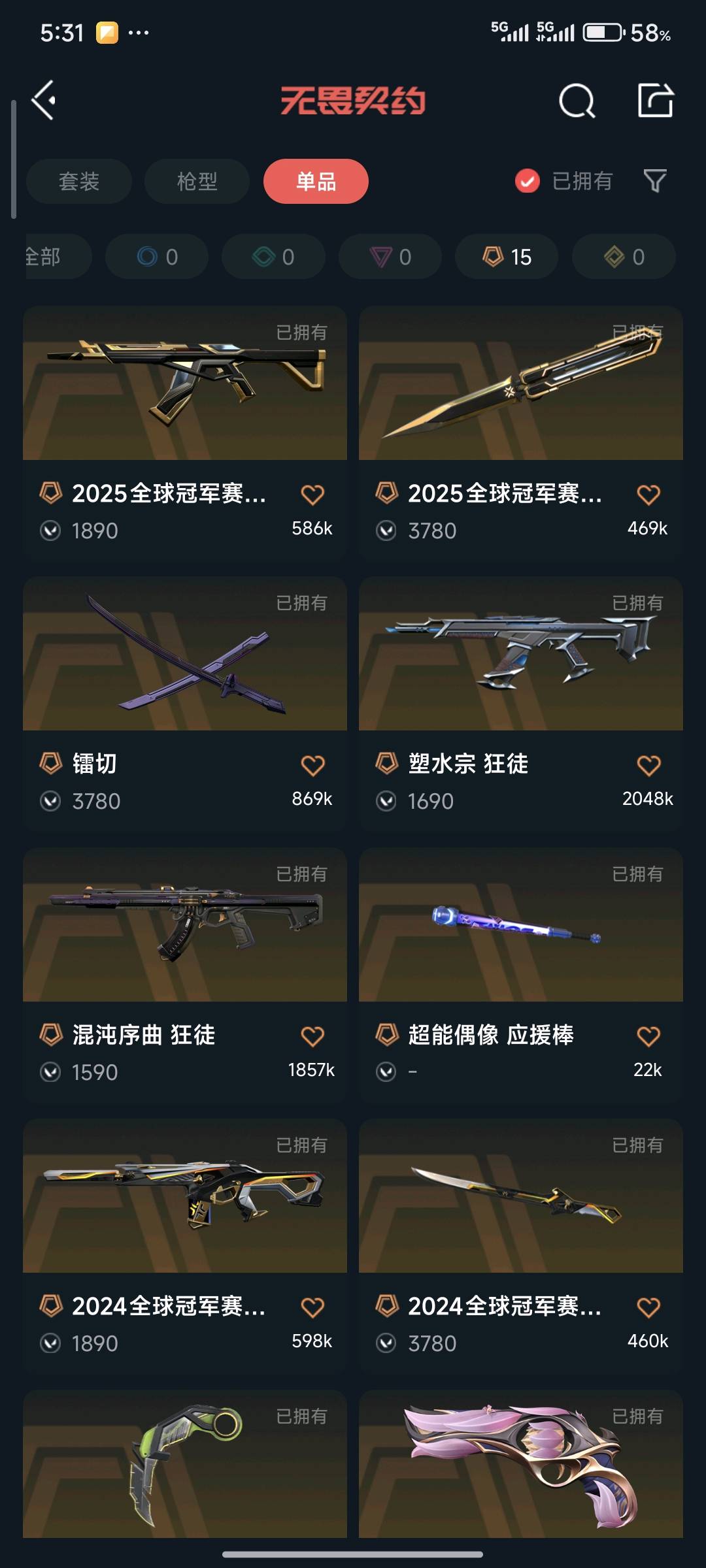This screenshot has height=1568, width=706.
Task: Open the 超能偶像 应援棒 skin card
Action: pos(520,924)
